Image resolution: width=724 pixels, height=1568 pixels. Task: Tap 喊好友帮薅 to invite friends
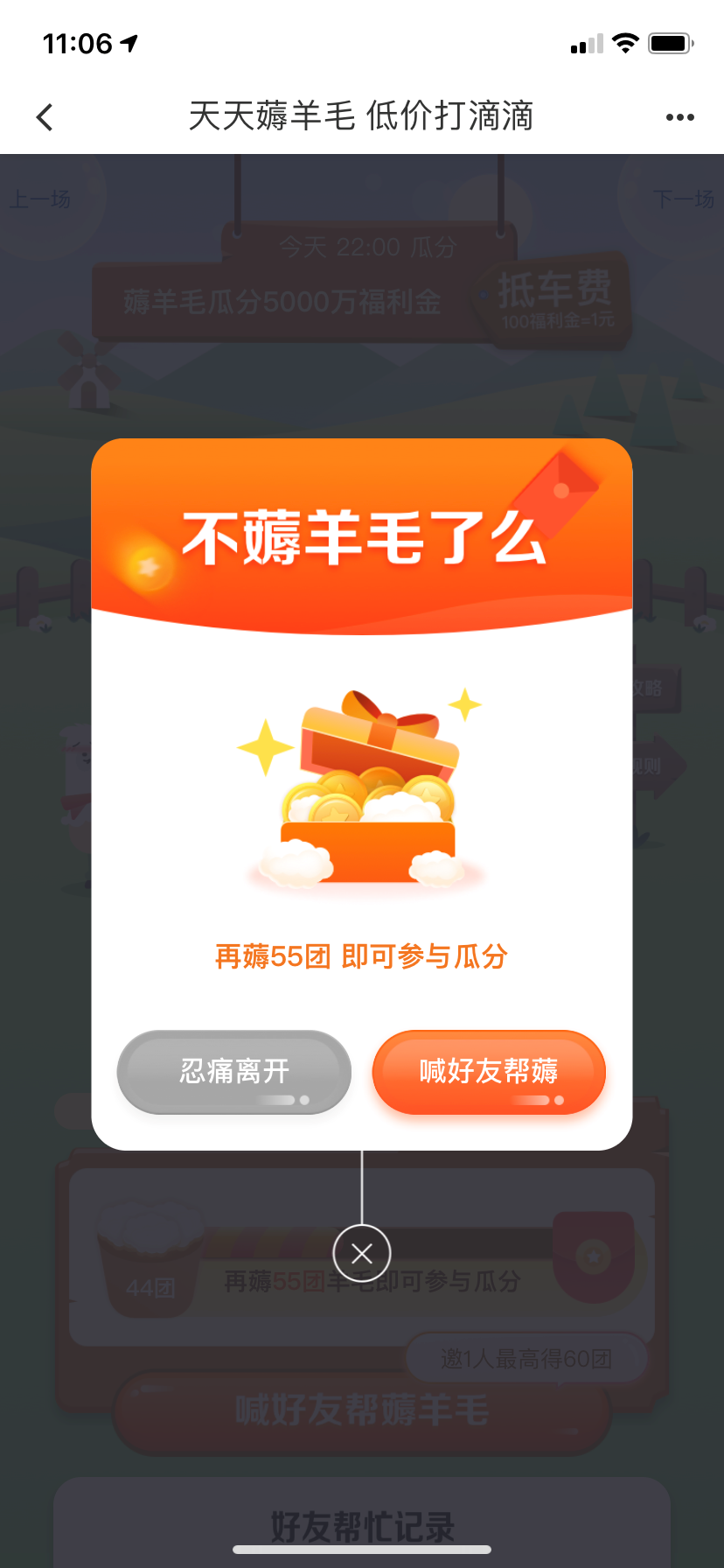(x=489, y=1071)
